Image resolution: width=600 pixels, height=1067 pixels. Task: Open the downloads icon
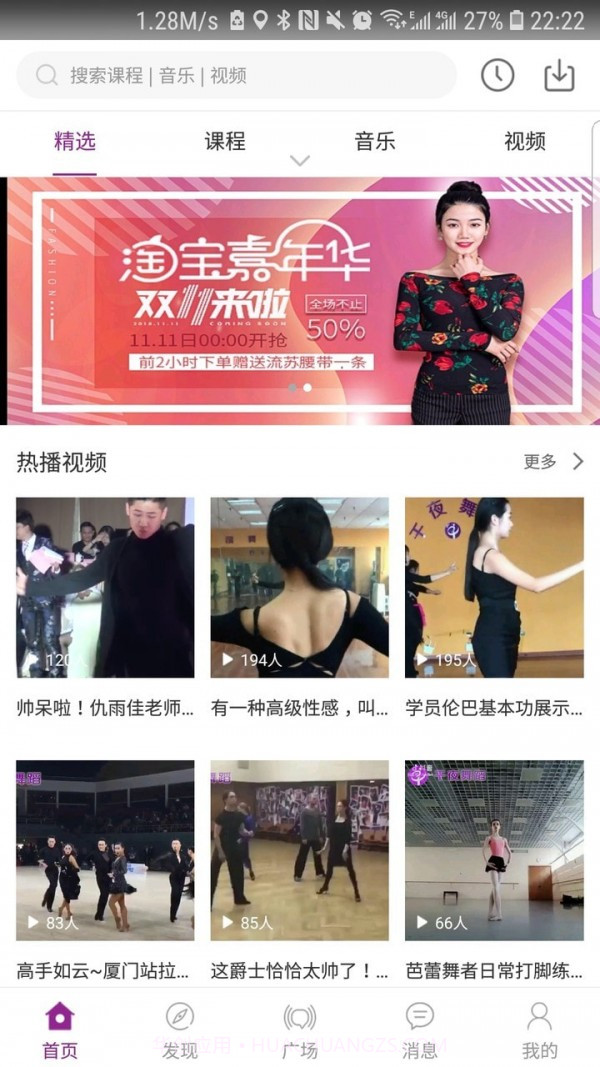pyautogui.click(x=559, y=75)
